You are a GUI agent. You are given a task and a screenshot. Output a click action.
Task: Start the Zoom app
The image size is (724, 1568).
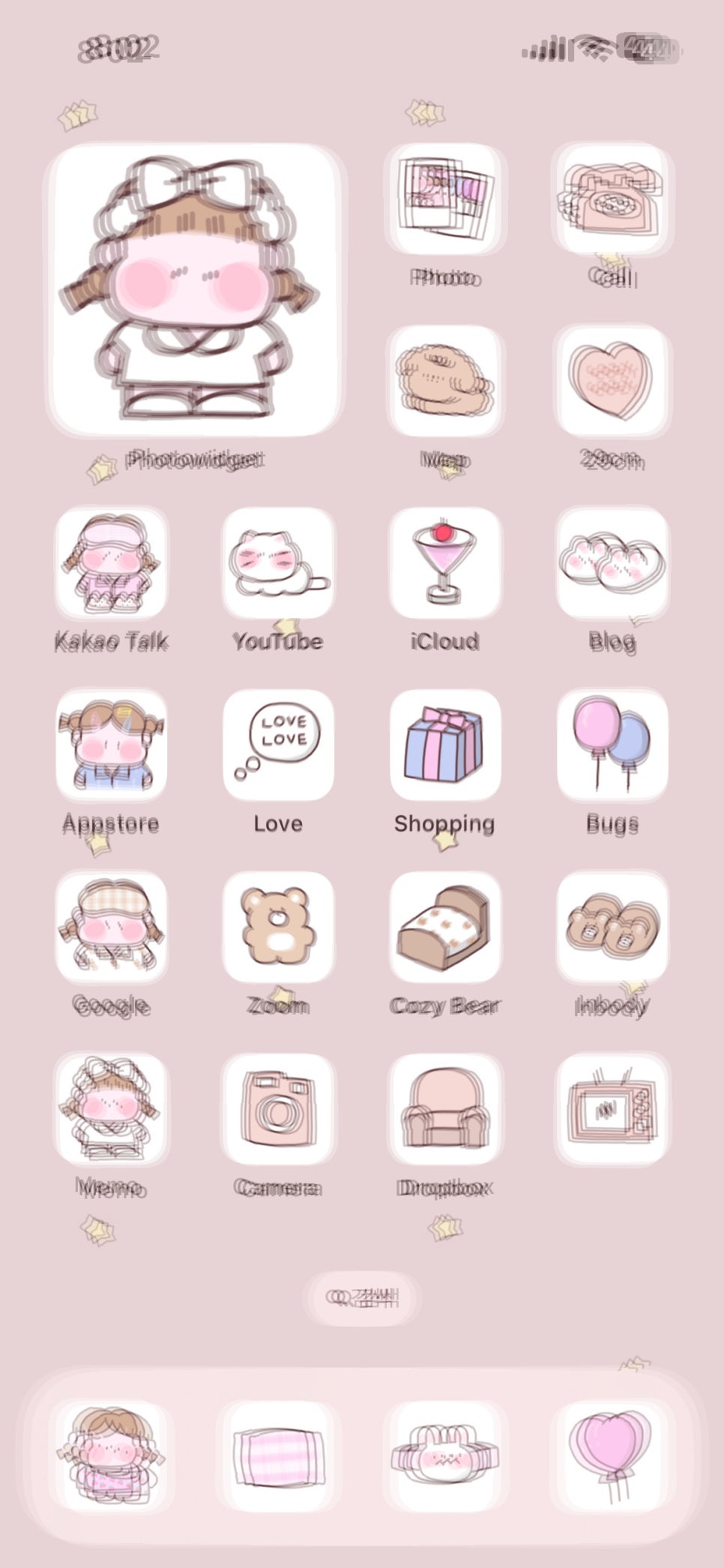click(278, 927)
